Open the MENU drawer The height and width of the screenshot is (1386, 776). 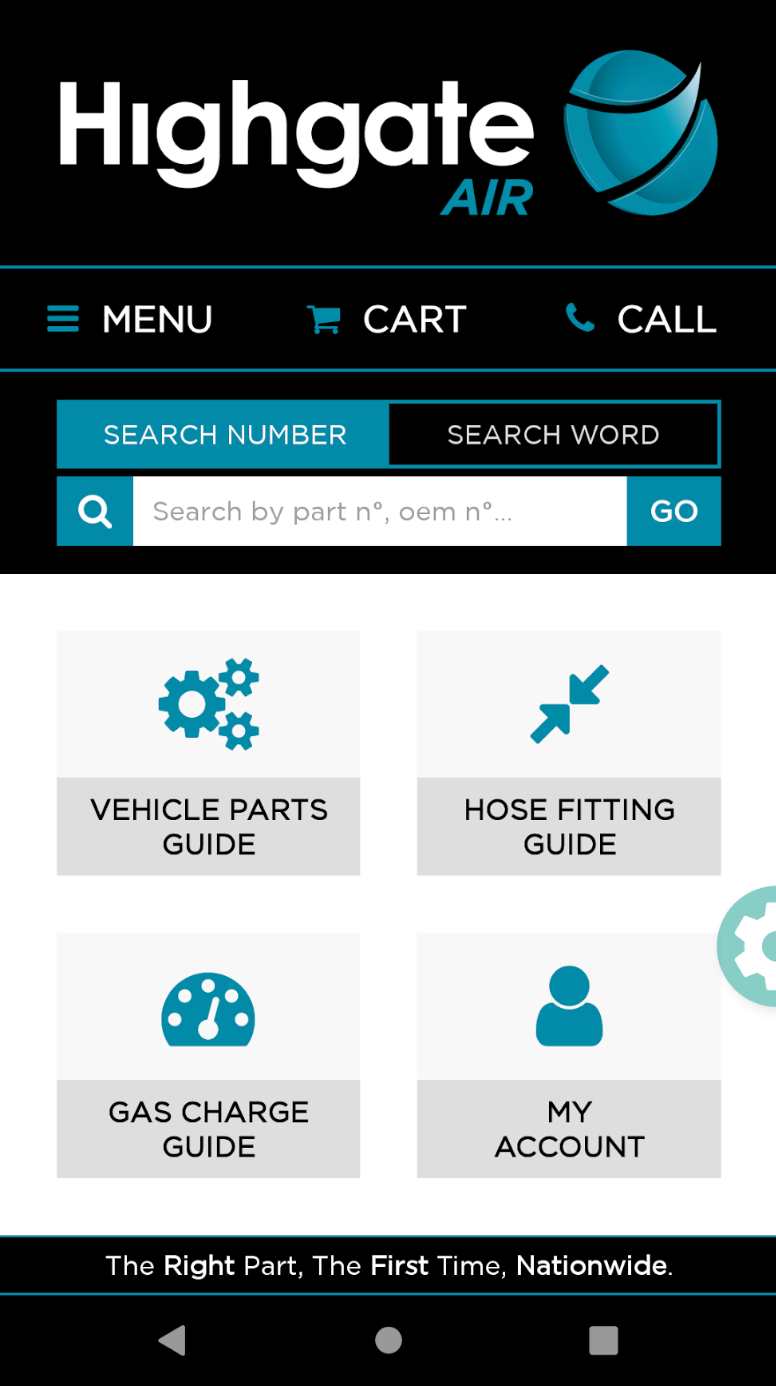point(130,320)
